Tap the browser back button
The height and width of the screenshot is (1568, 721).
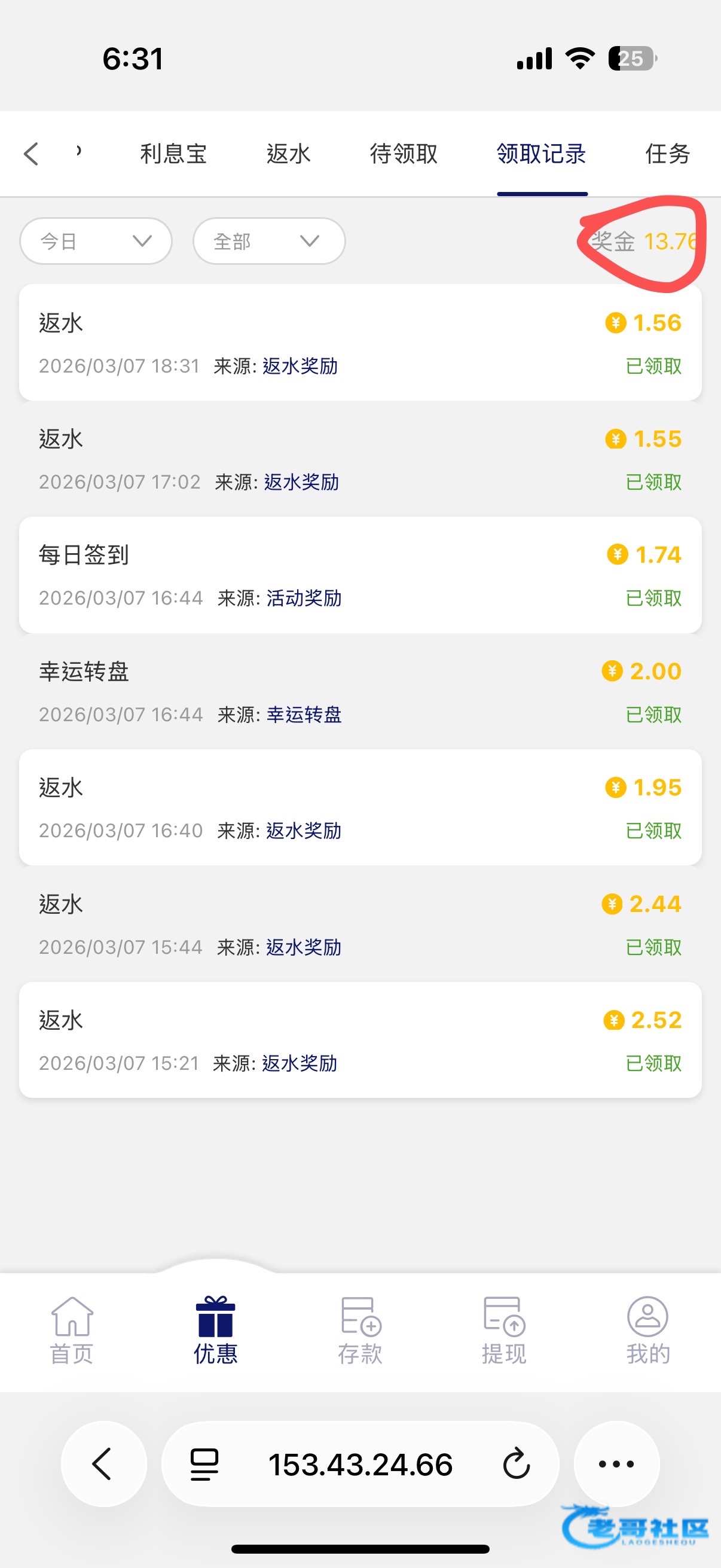(x=103, y=1464)
